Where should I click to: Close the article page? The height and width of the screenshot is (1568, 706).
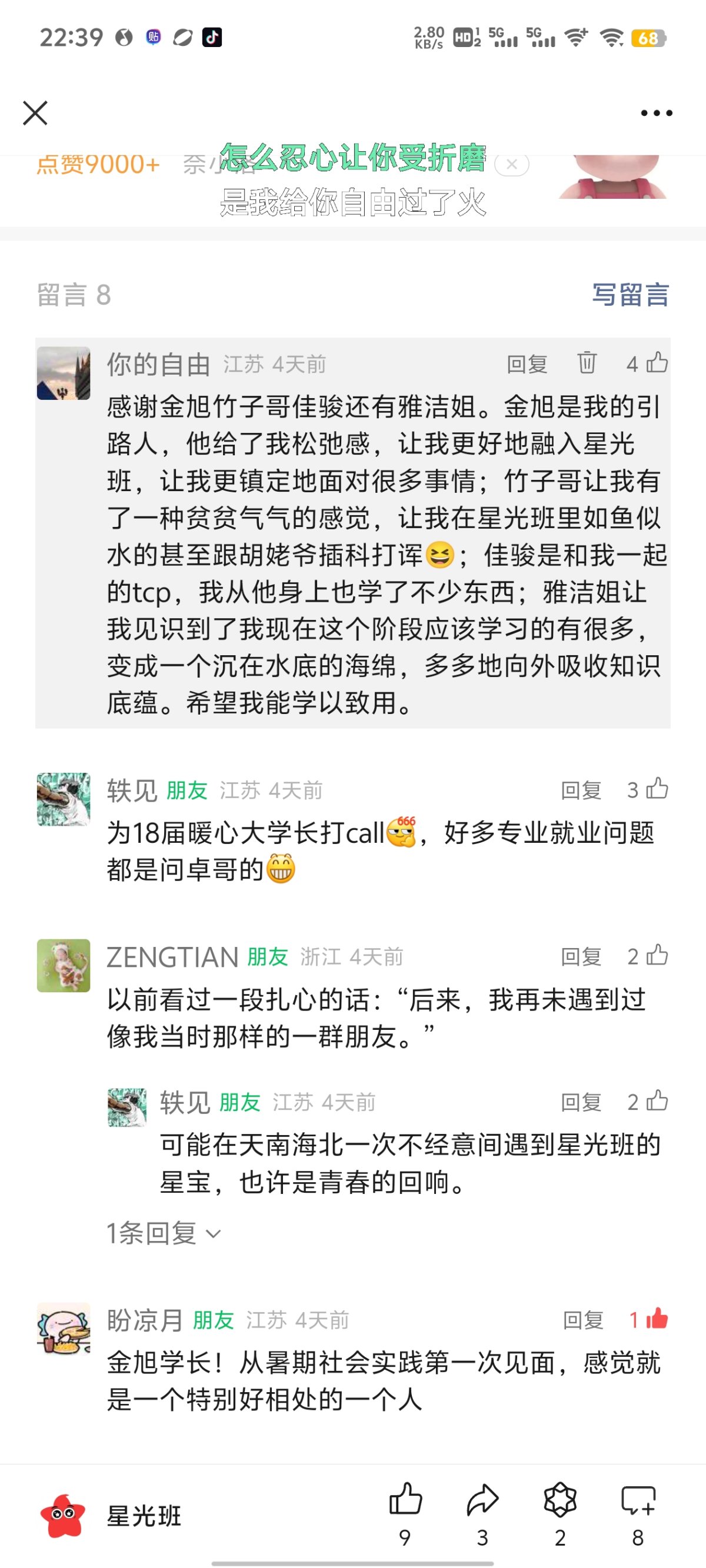click(35, 113)
